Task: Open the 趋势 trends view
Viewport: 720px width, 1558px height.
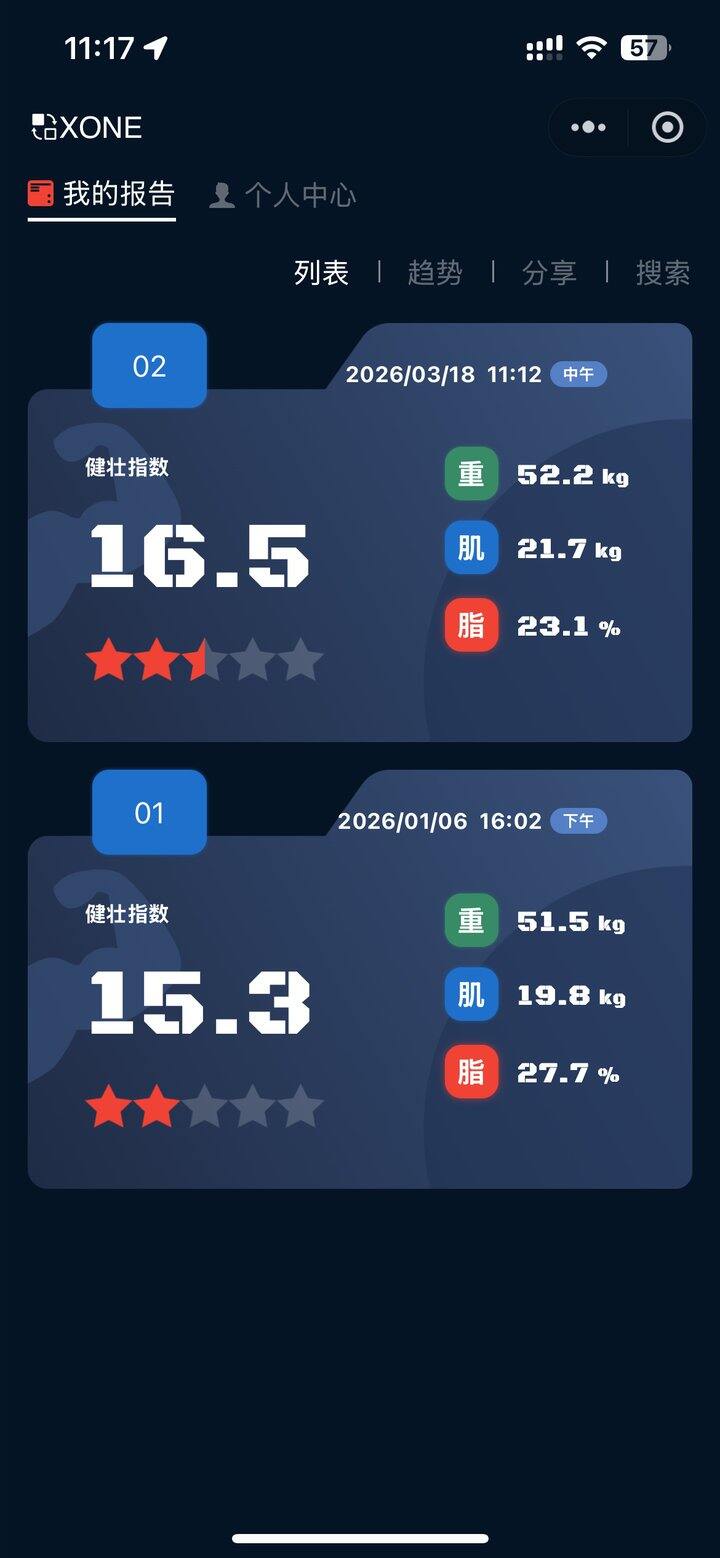Action: point(435,272)
